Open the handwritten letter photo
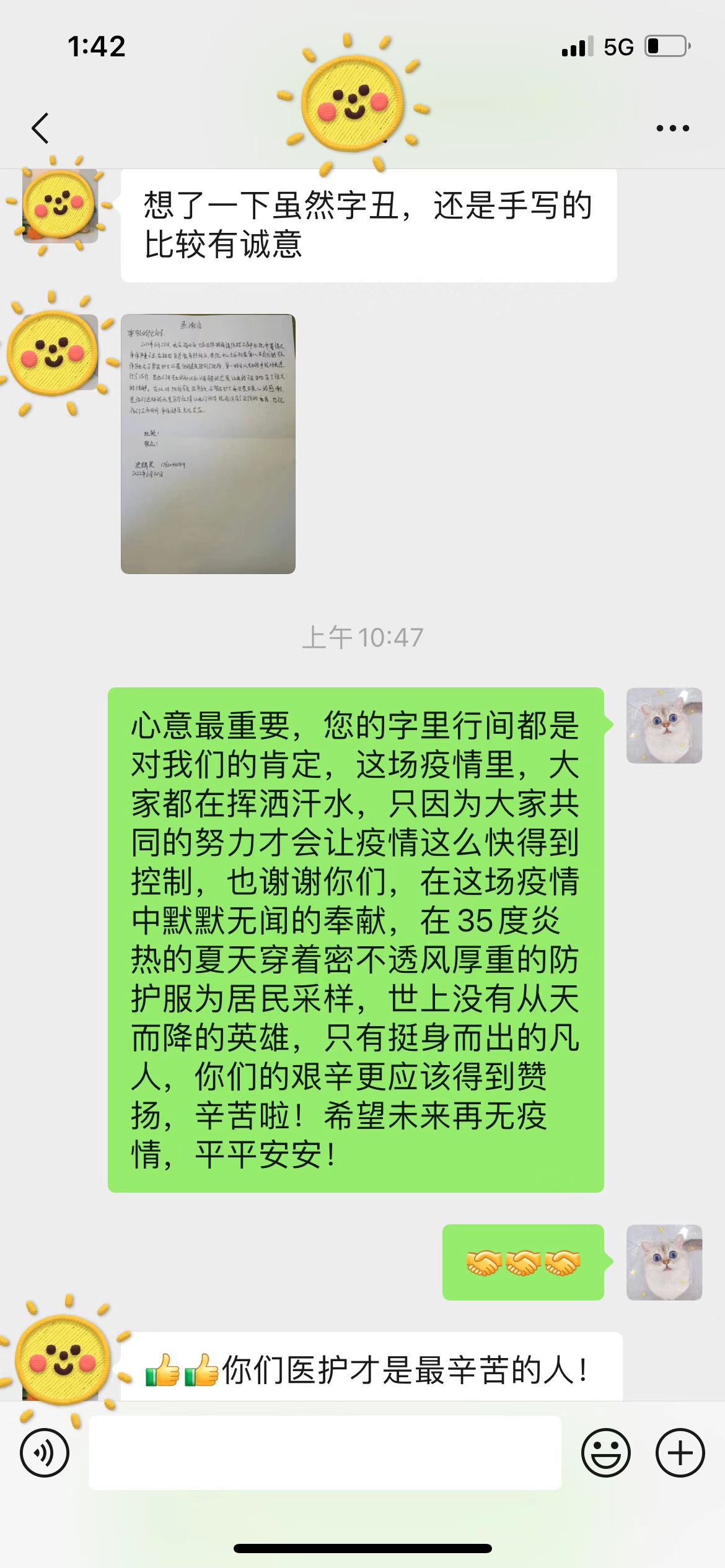This screenshot has height=1568, width=725. [x=208, y=443]
